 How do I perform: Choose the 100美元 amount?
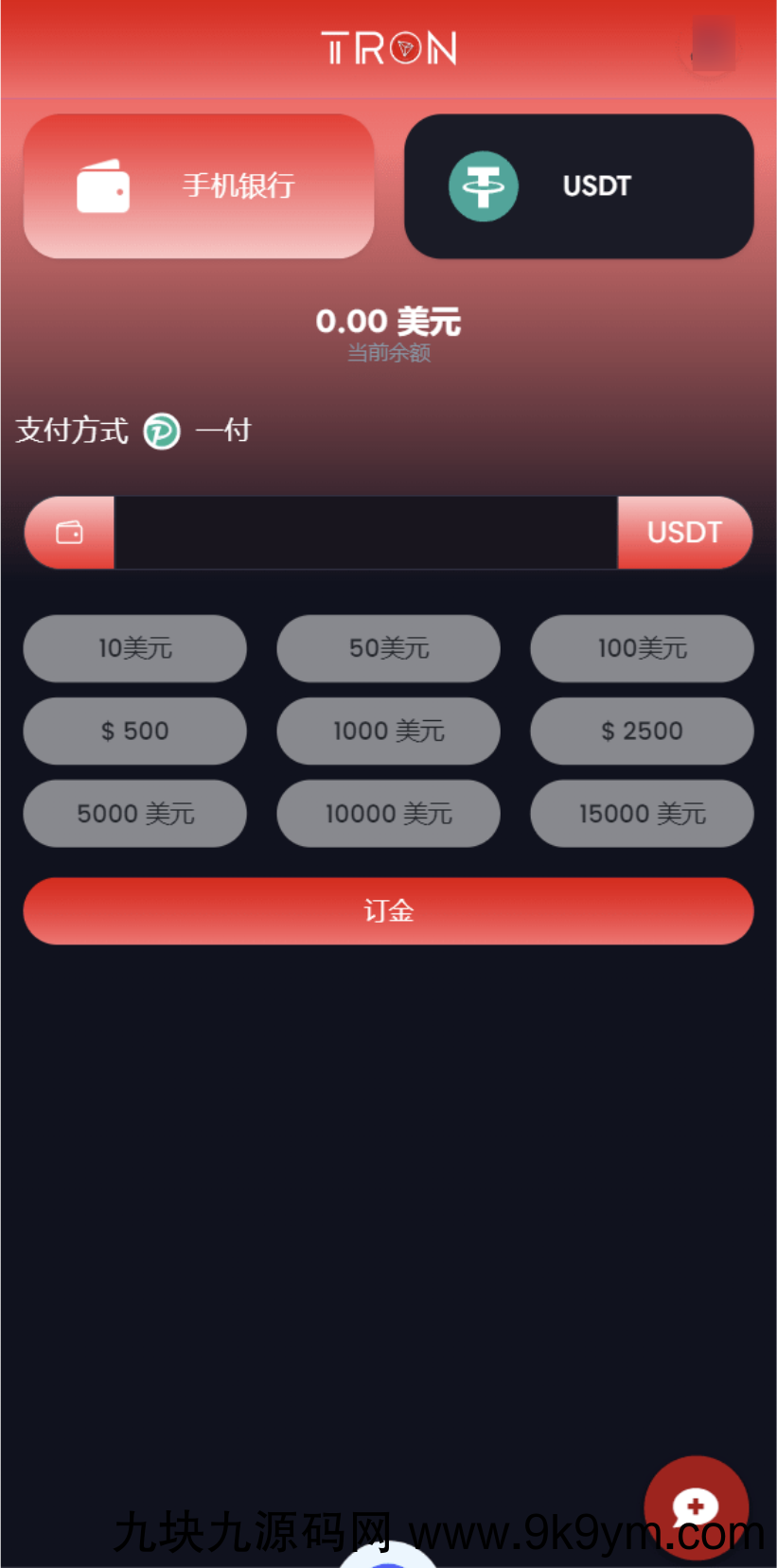(x=642, y=648)
